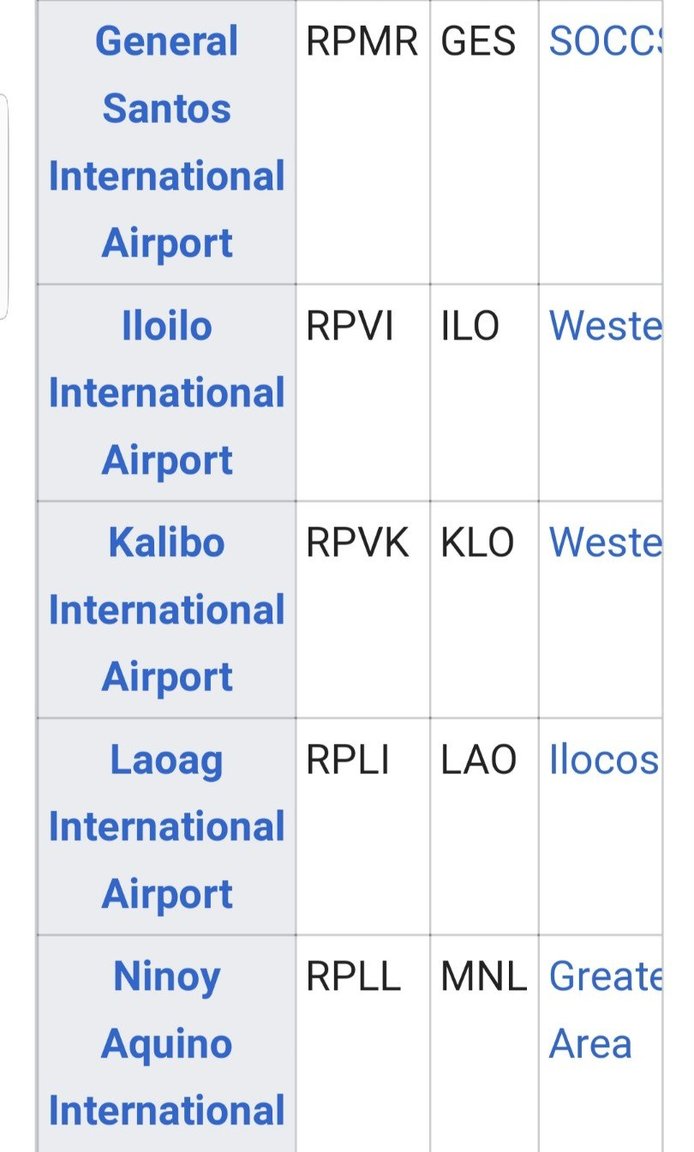Open the Laoag International Airport link
694x1152 pixels.
coord(166,827)
